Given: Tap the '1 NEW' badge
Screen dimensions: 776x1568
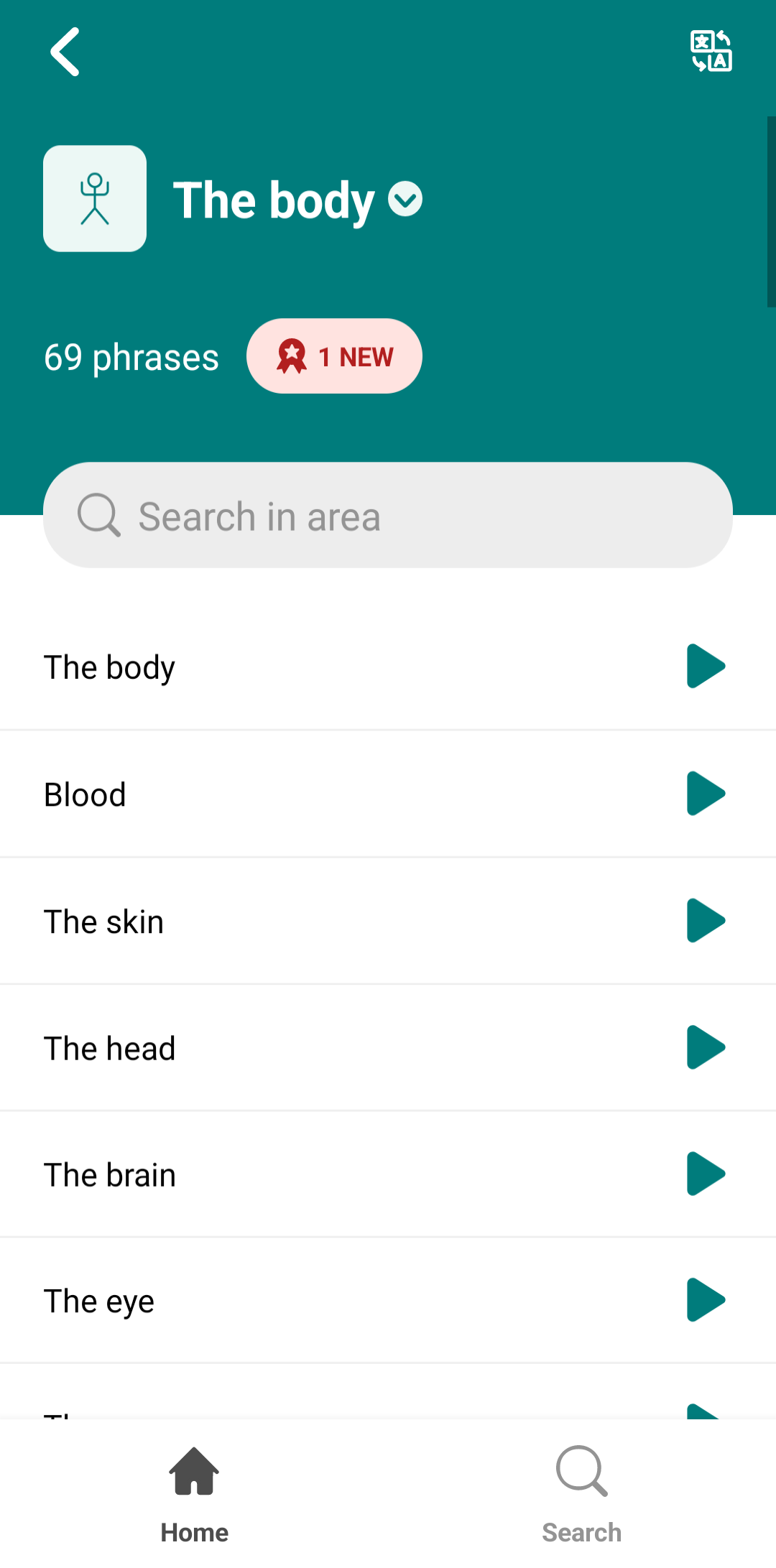Looking at the screenshot, I should (334, 356).
